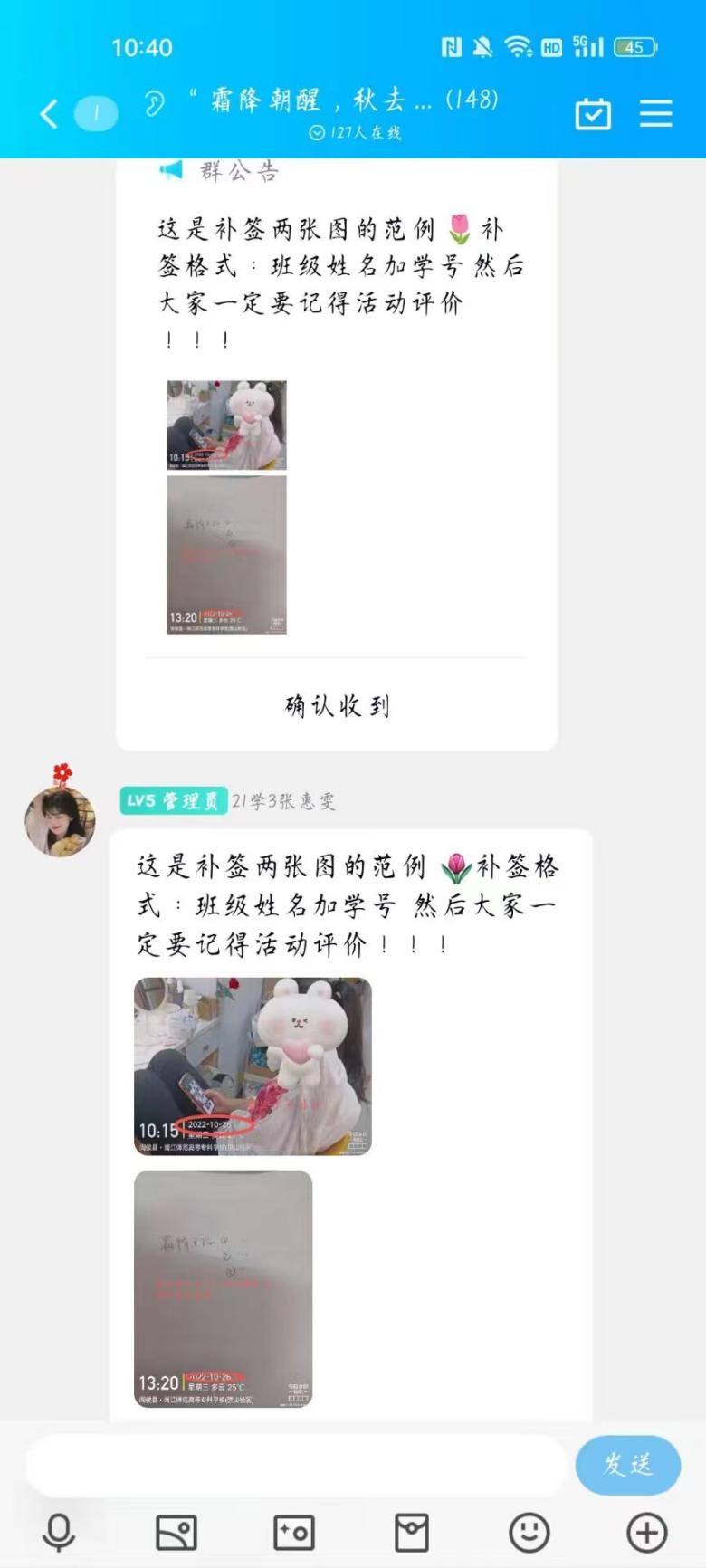Open more options with the plus icon

click(x=647, y=1533)
